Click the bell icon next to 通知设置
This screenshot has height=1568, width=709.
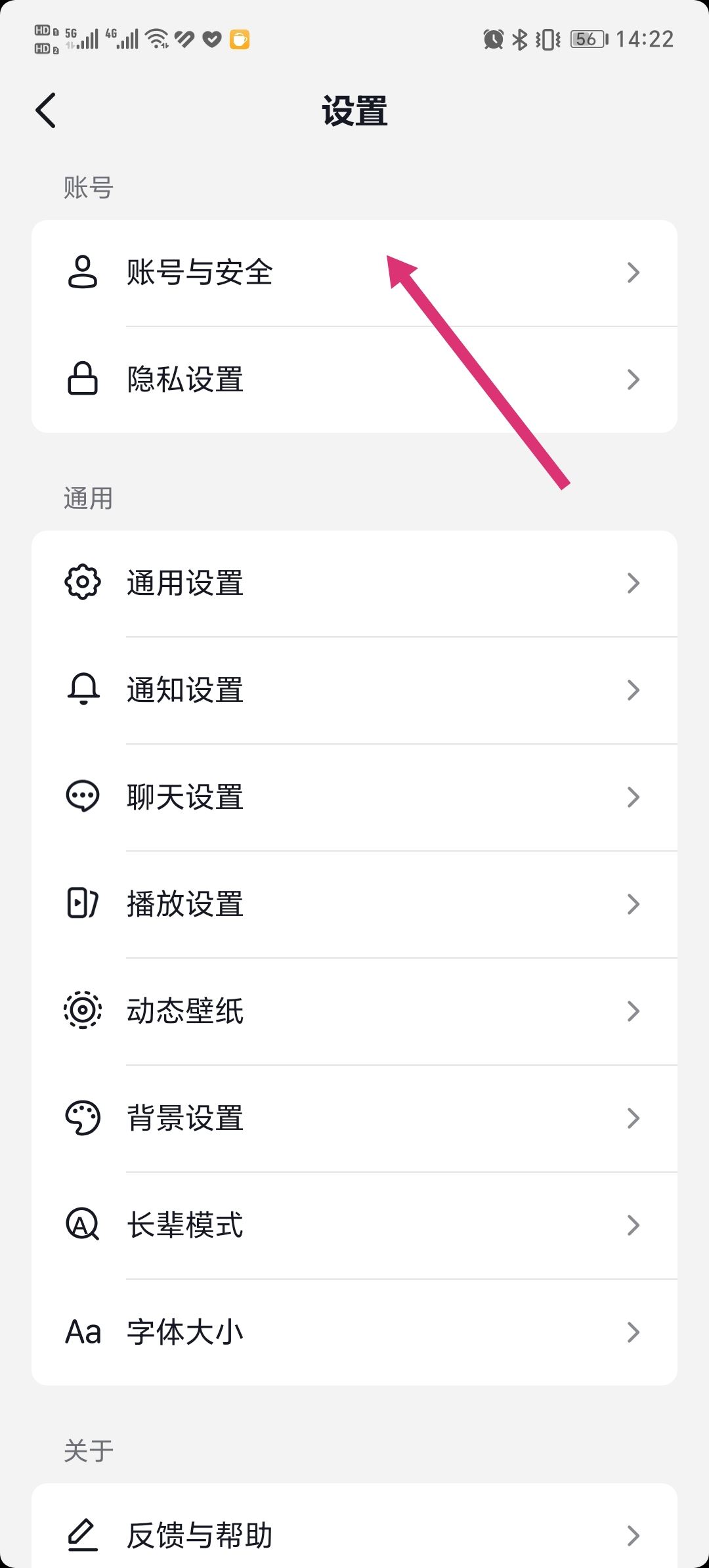point(83,690)
